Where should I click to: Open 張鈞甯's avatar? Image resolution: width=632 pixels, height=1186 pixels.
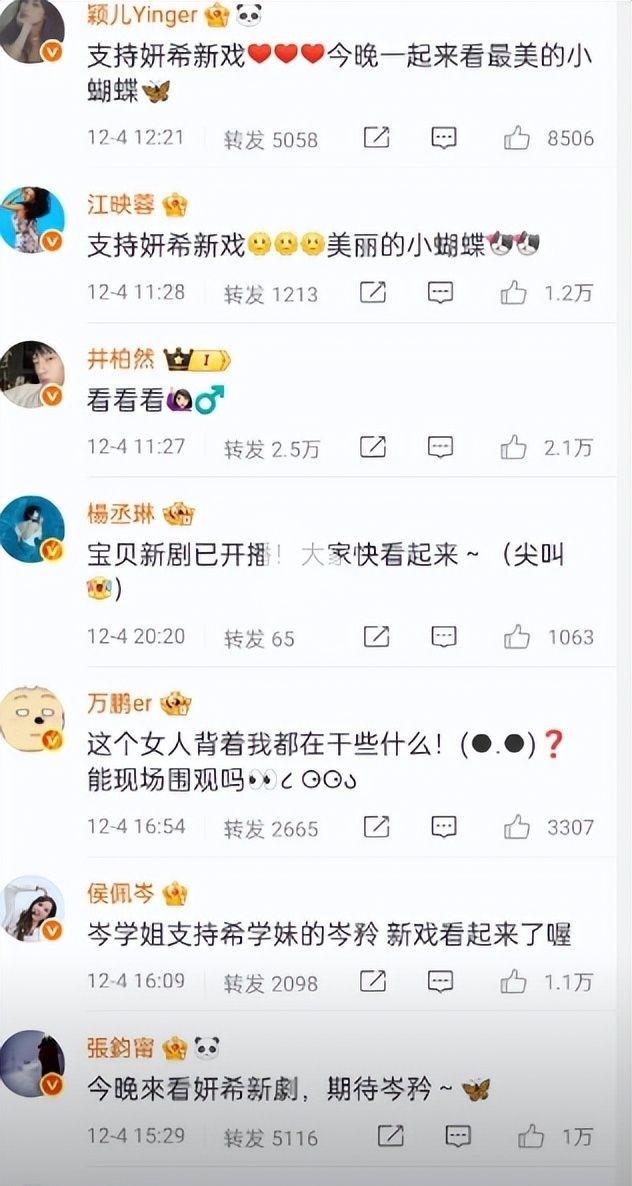[x=32, y=1063]
